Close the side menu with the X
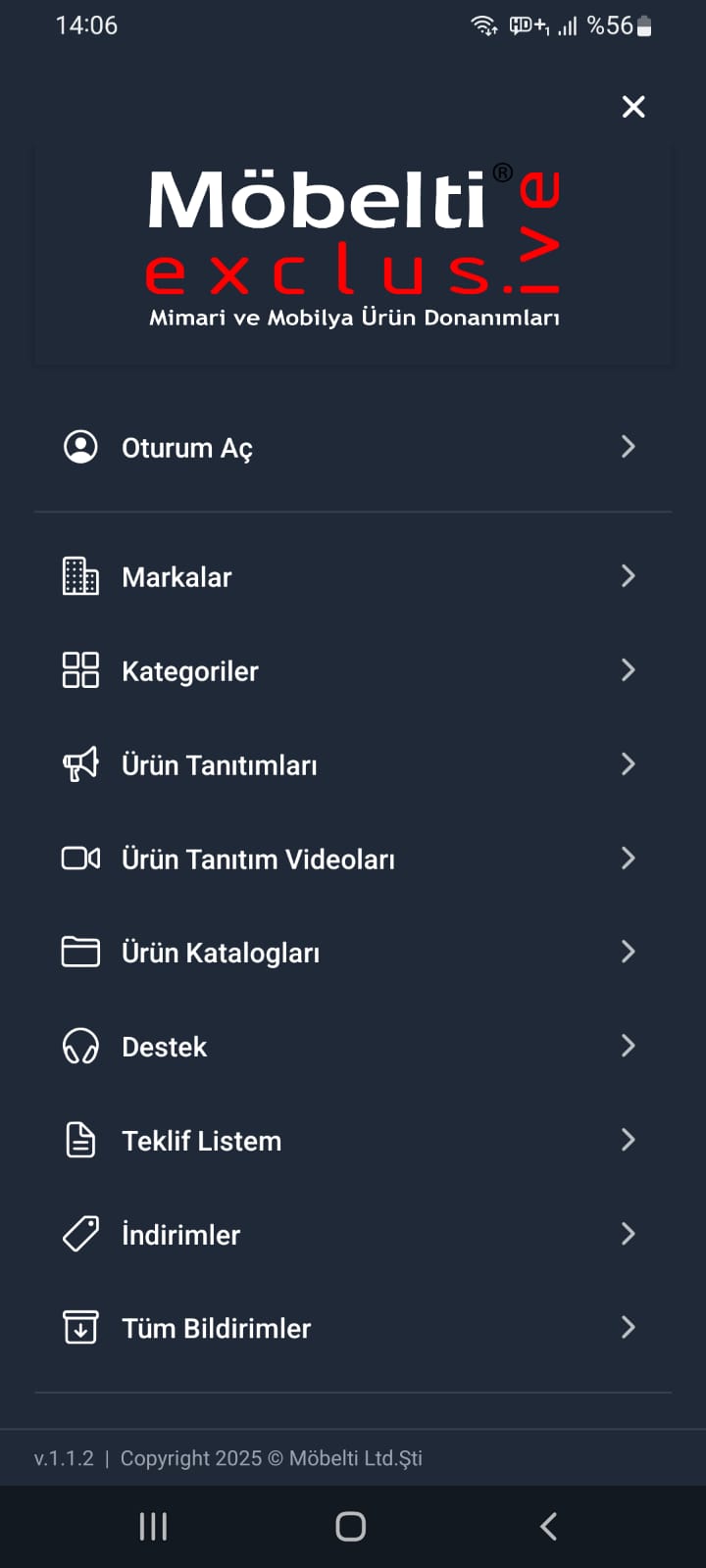 point(633,107)
